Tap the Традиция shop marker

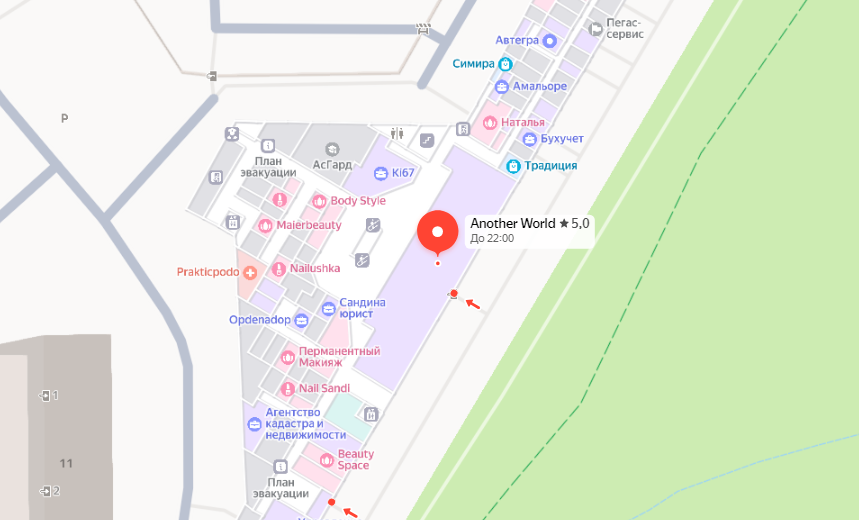tap(513, 165)
